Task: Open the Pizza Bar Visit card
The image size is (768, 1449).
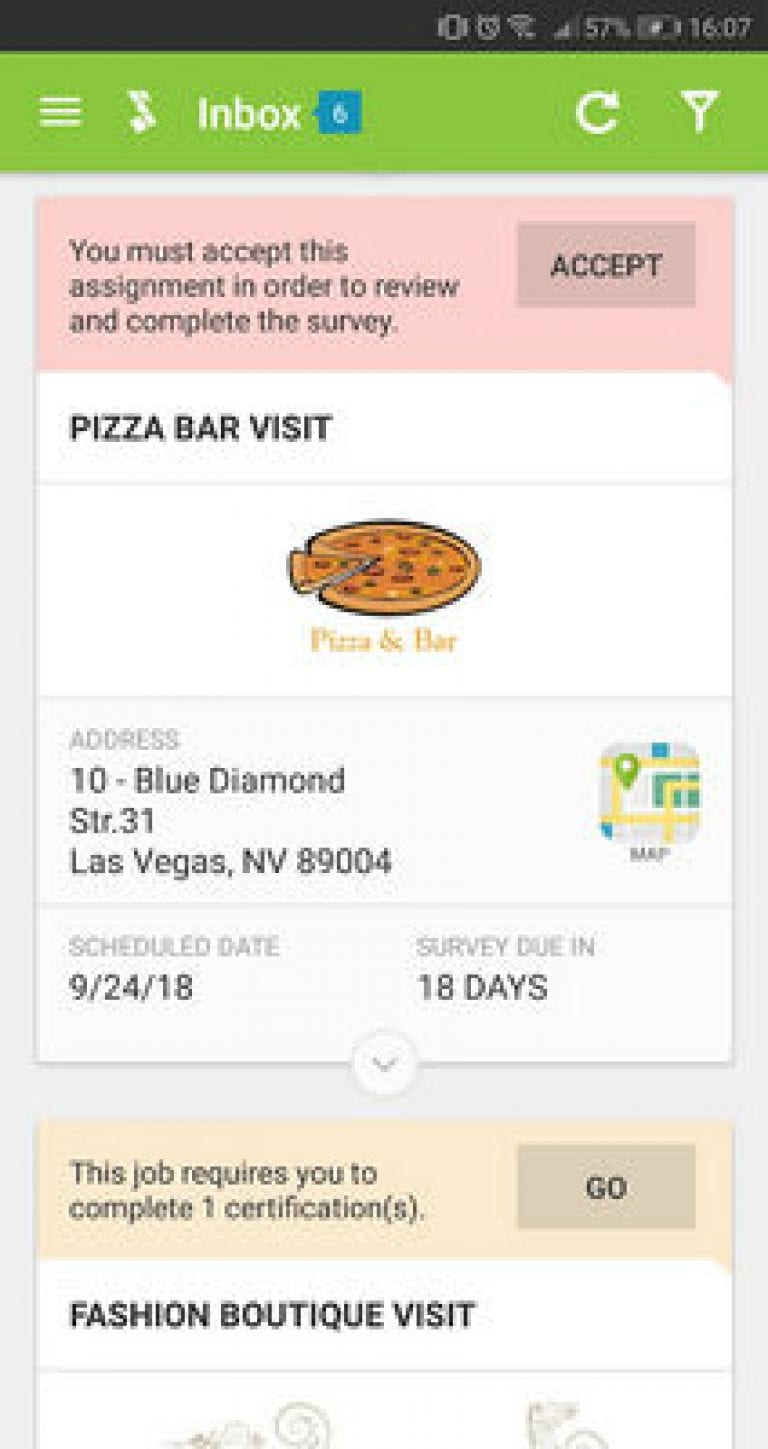Action: click(x=200, y=428)
